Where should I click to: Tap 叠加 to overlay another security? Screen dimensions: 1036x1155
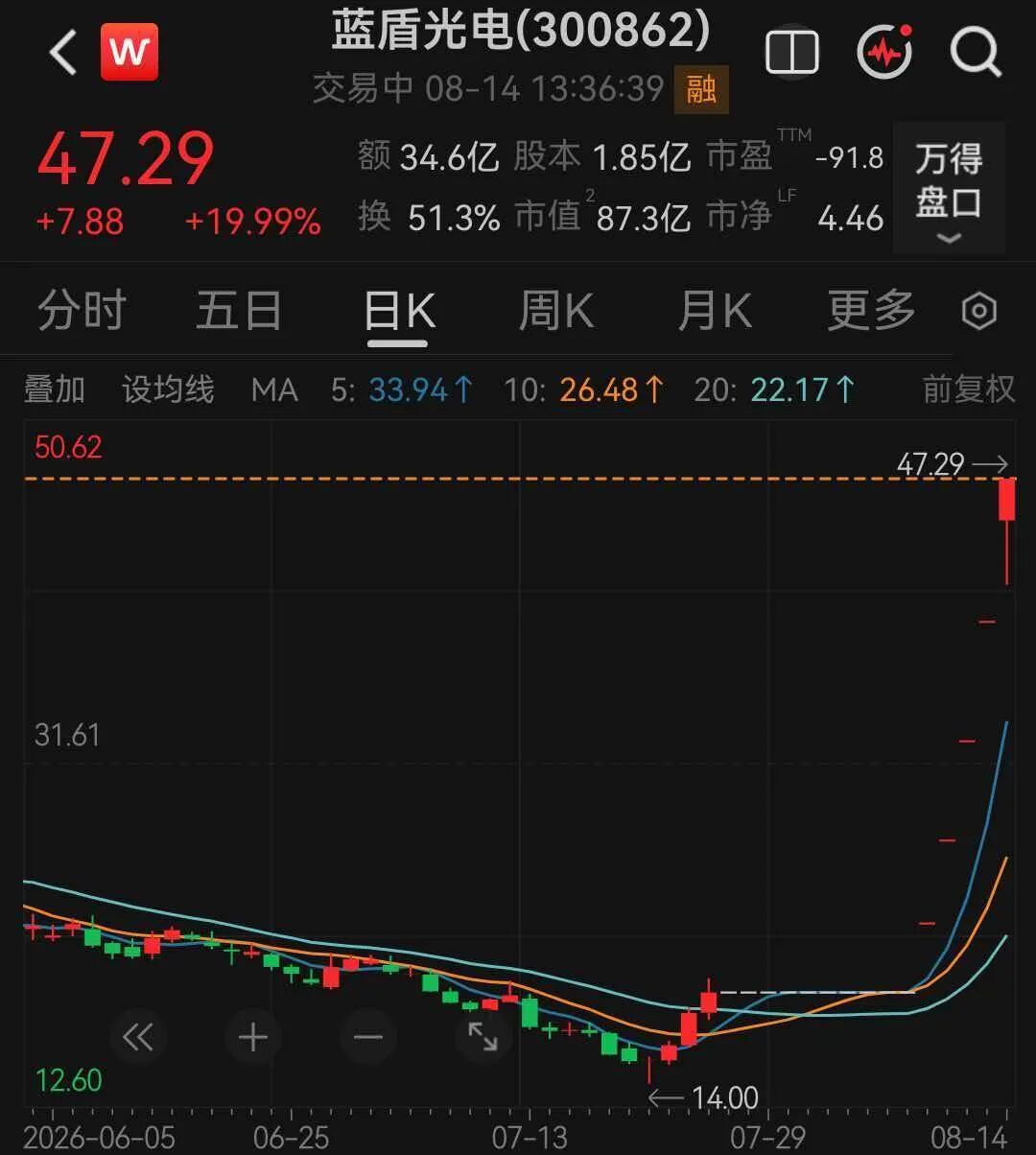coord(55,389)
